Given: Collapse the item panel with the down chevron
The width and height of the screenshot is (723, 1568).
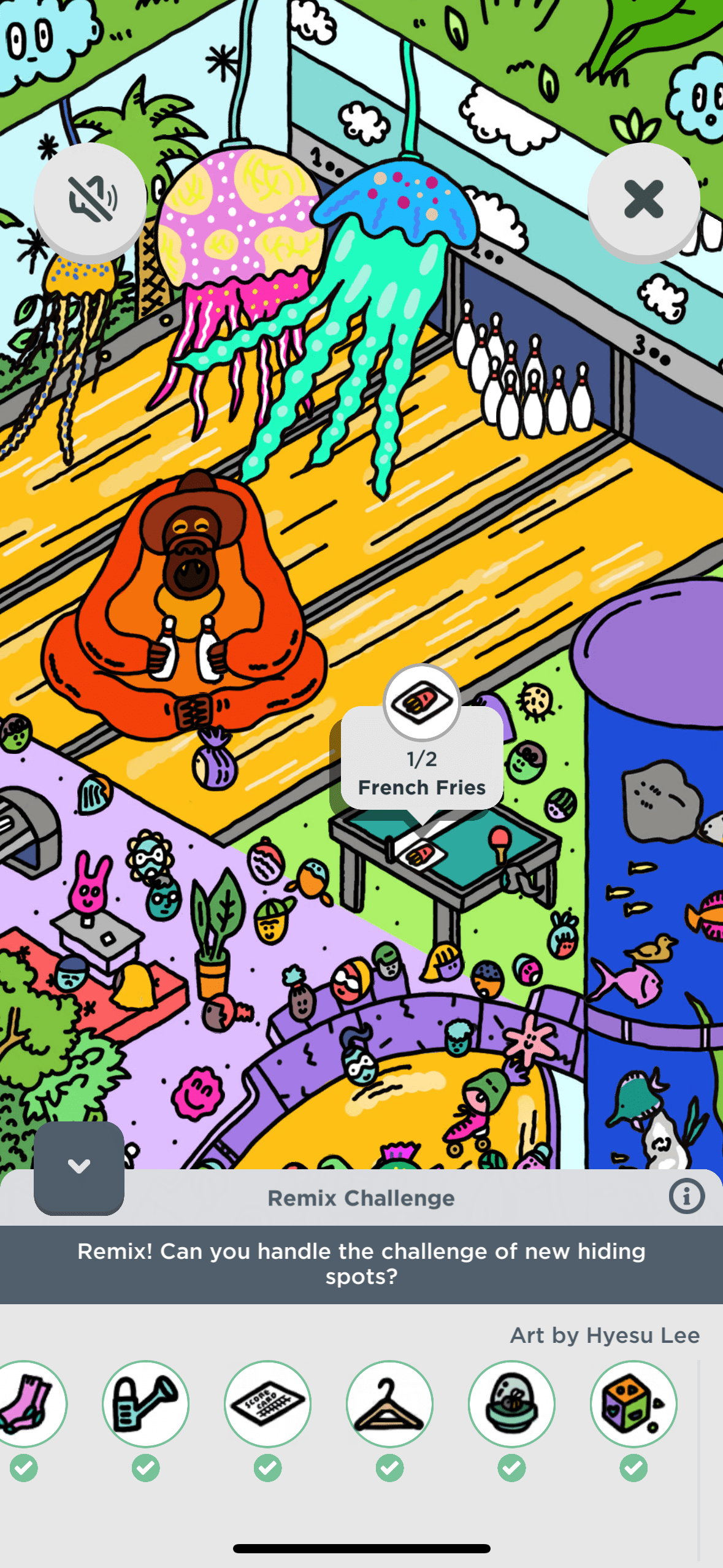Looking at the screenshot, I should click(79, 1166).
